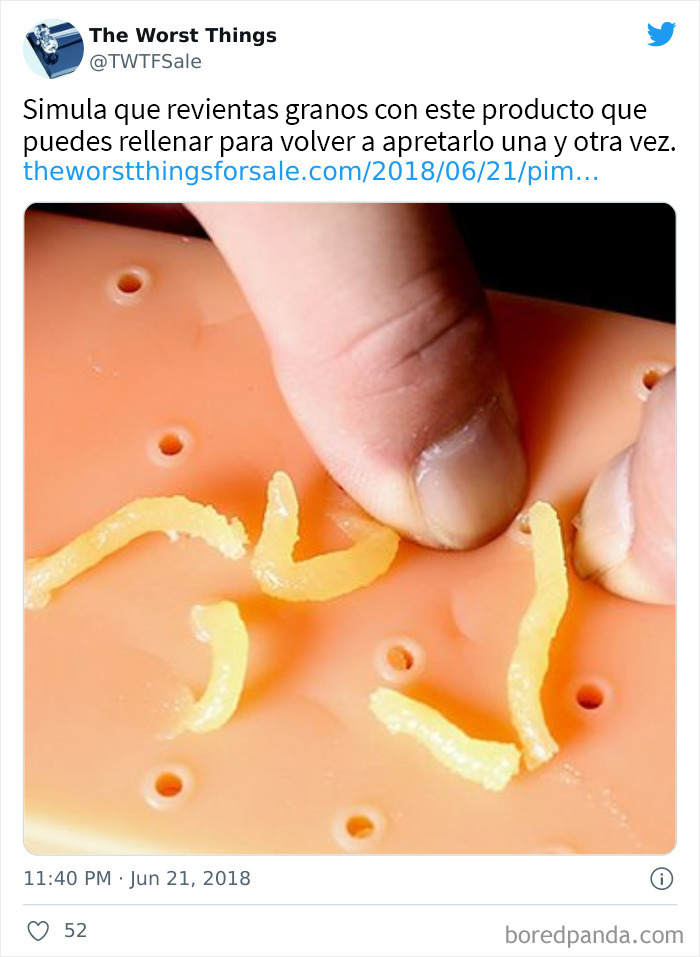Open the @TWTFSale account handle

tap(145, 62)
